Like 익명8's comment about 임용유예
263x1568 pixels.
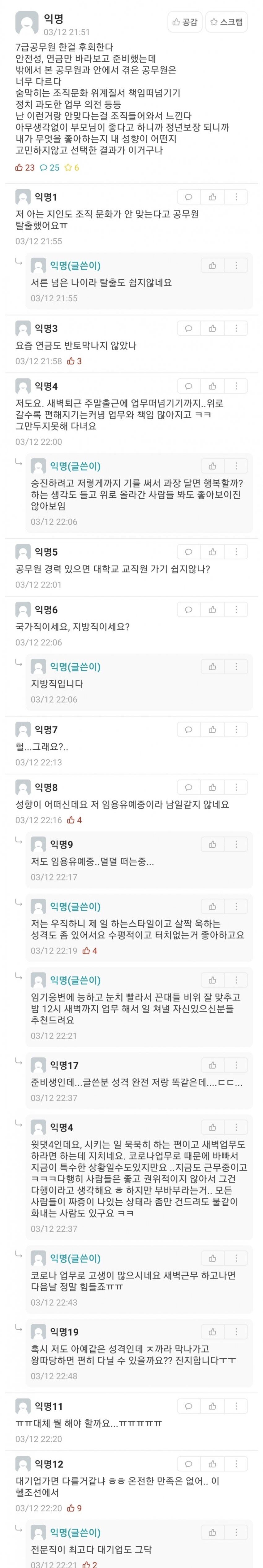(213, 787)
